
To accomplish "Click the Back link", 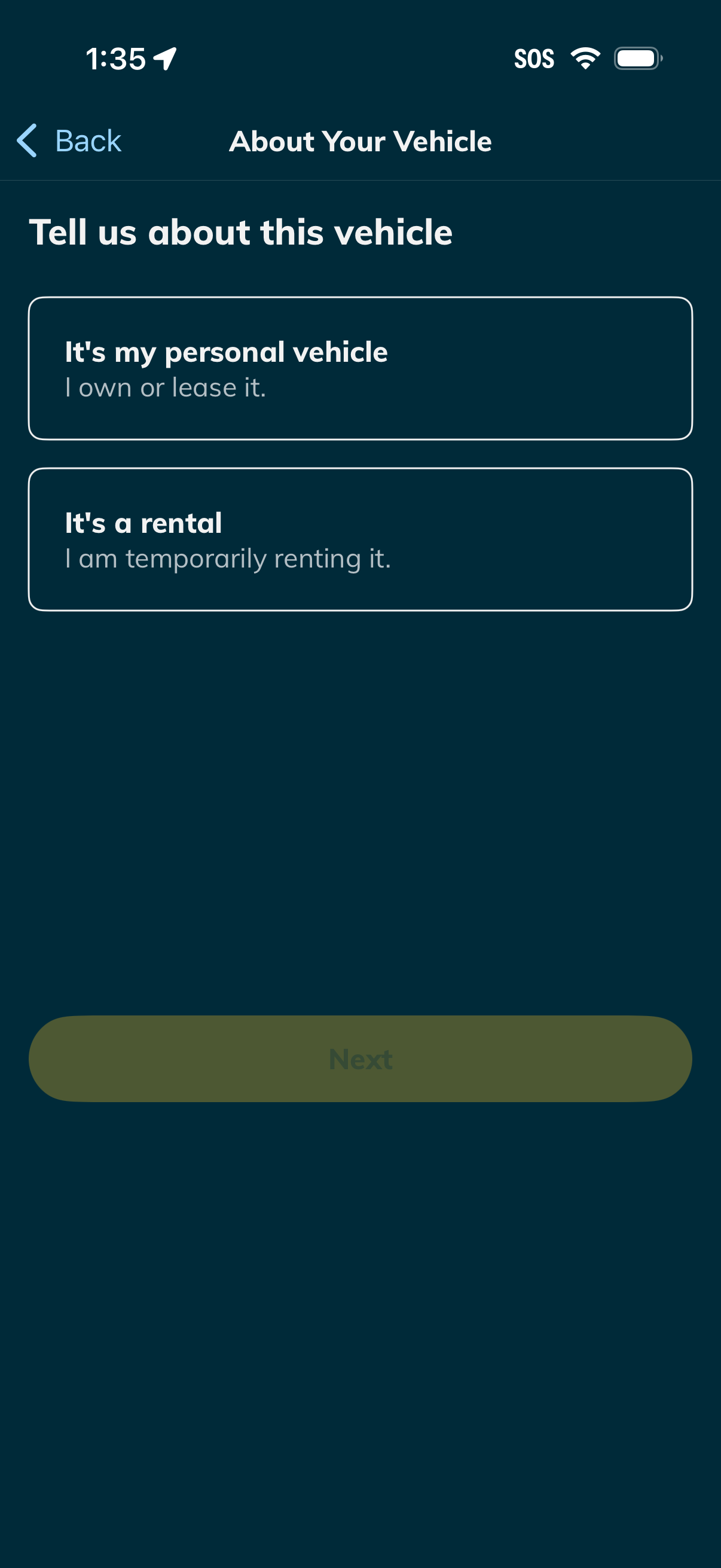I will click(88, 141).
